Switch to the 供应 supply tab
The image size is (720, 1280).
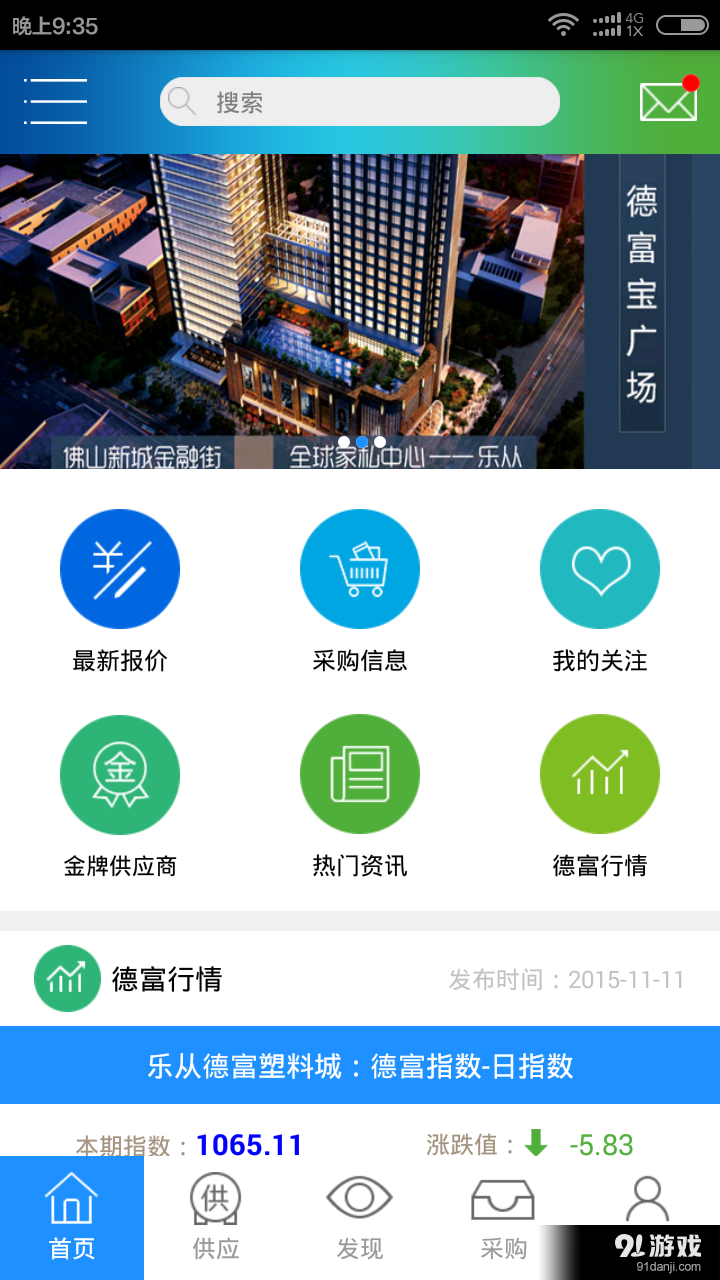coord(214,1216)
